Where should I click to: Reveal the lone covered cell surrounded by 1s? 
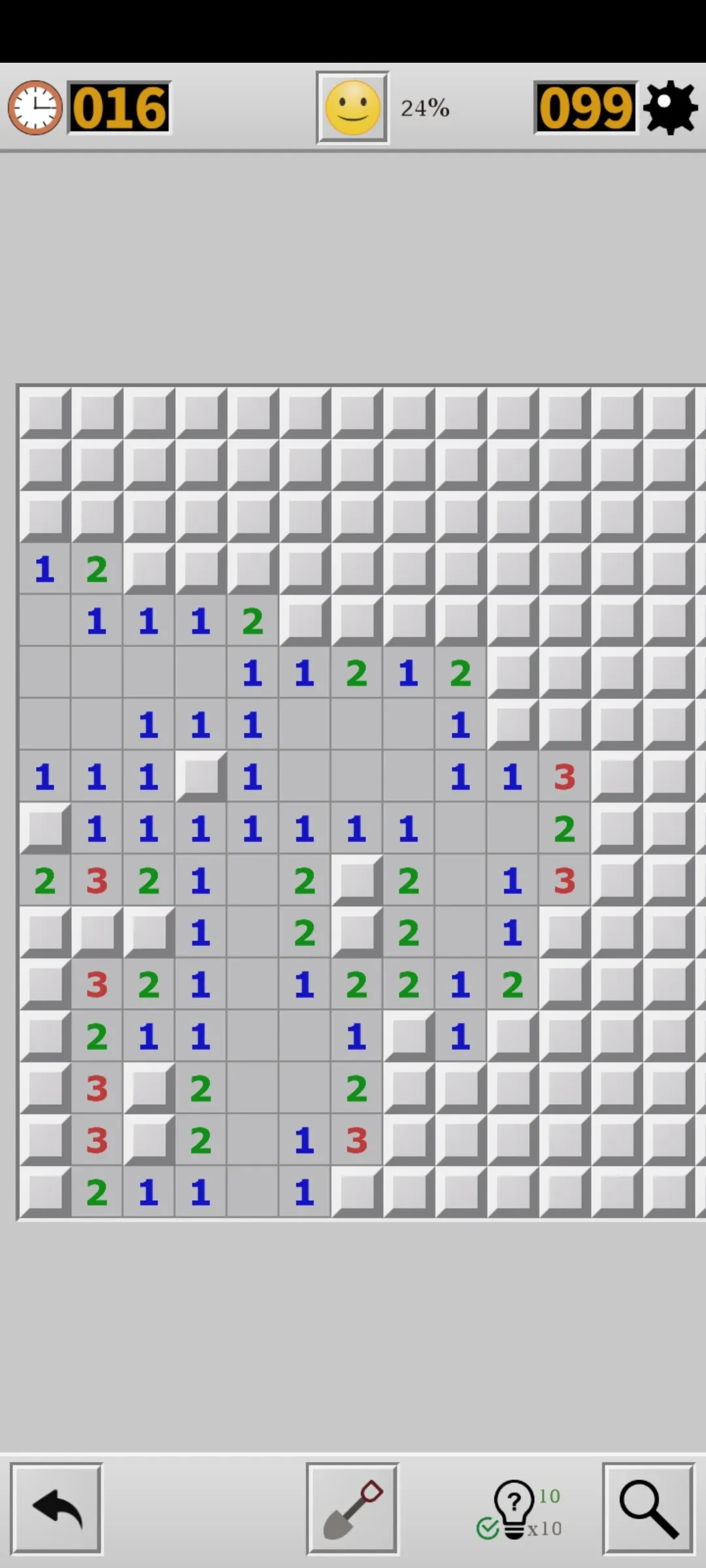point(201,776)
